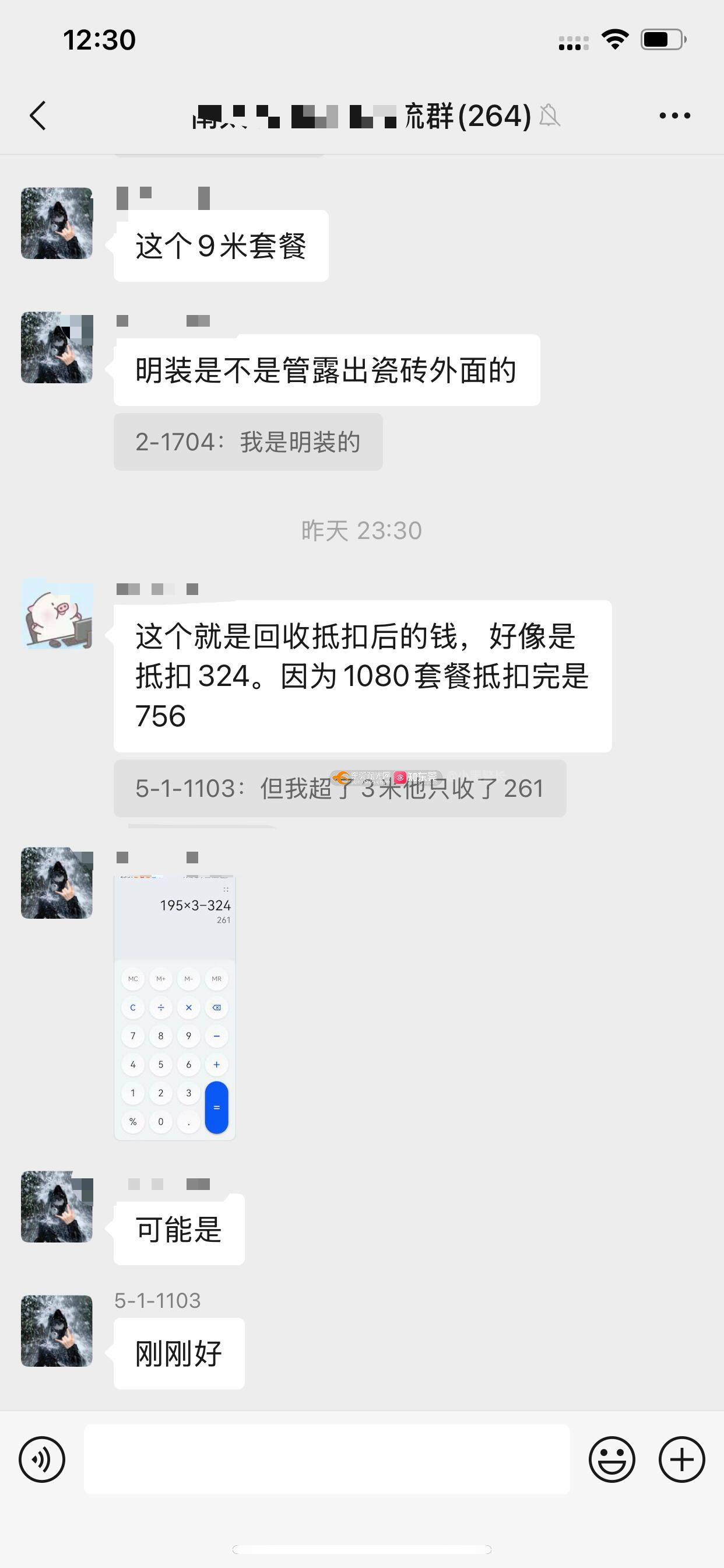This screenshot has height=1568, width=724.
Task: Jump to quoted message from 5-1-1103
Action: 339,788
